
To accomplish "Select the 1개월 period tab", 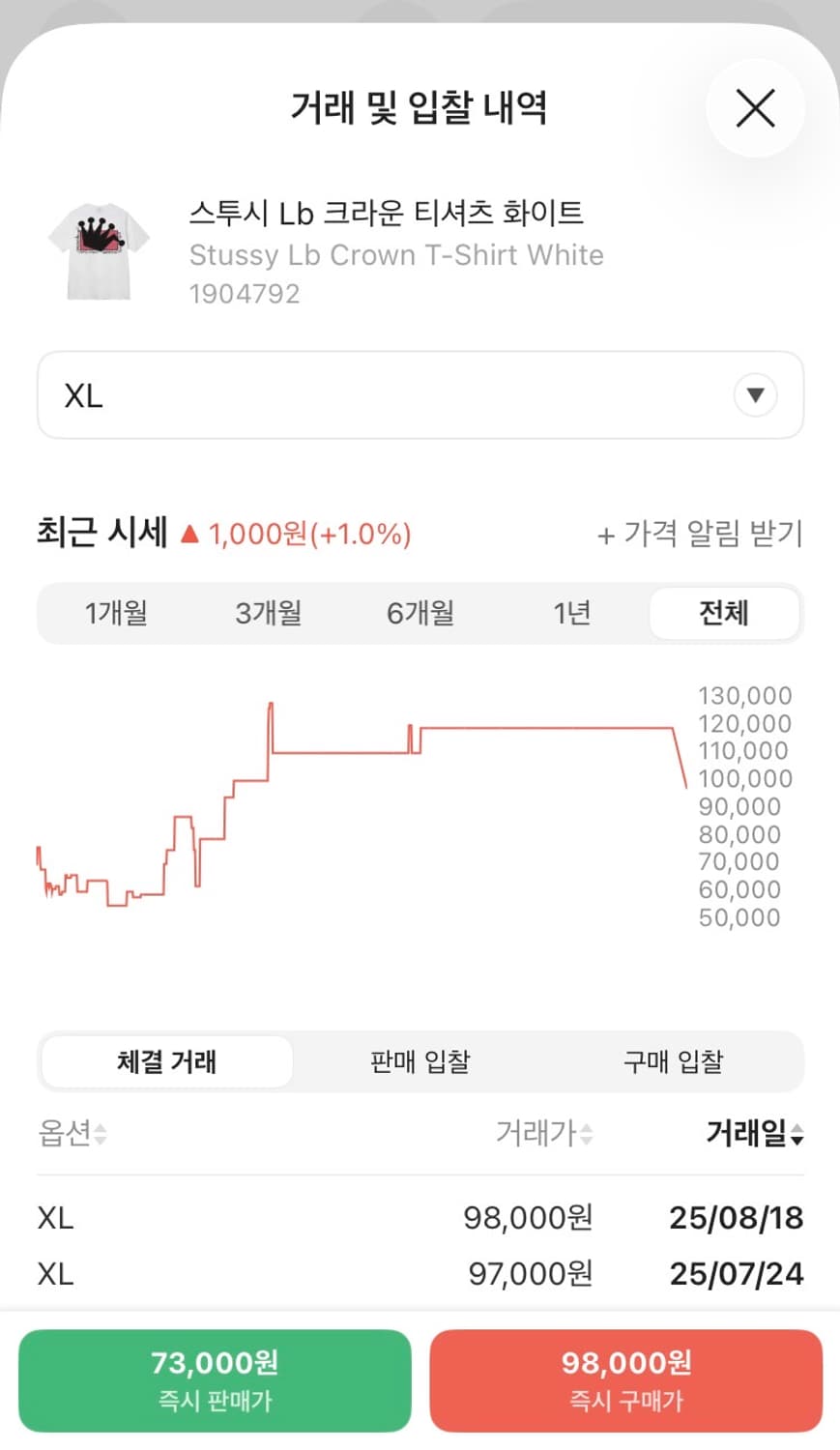I will click(x=116, y=613).
